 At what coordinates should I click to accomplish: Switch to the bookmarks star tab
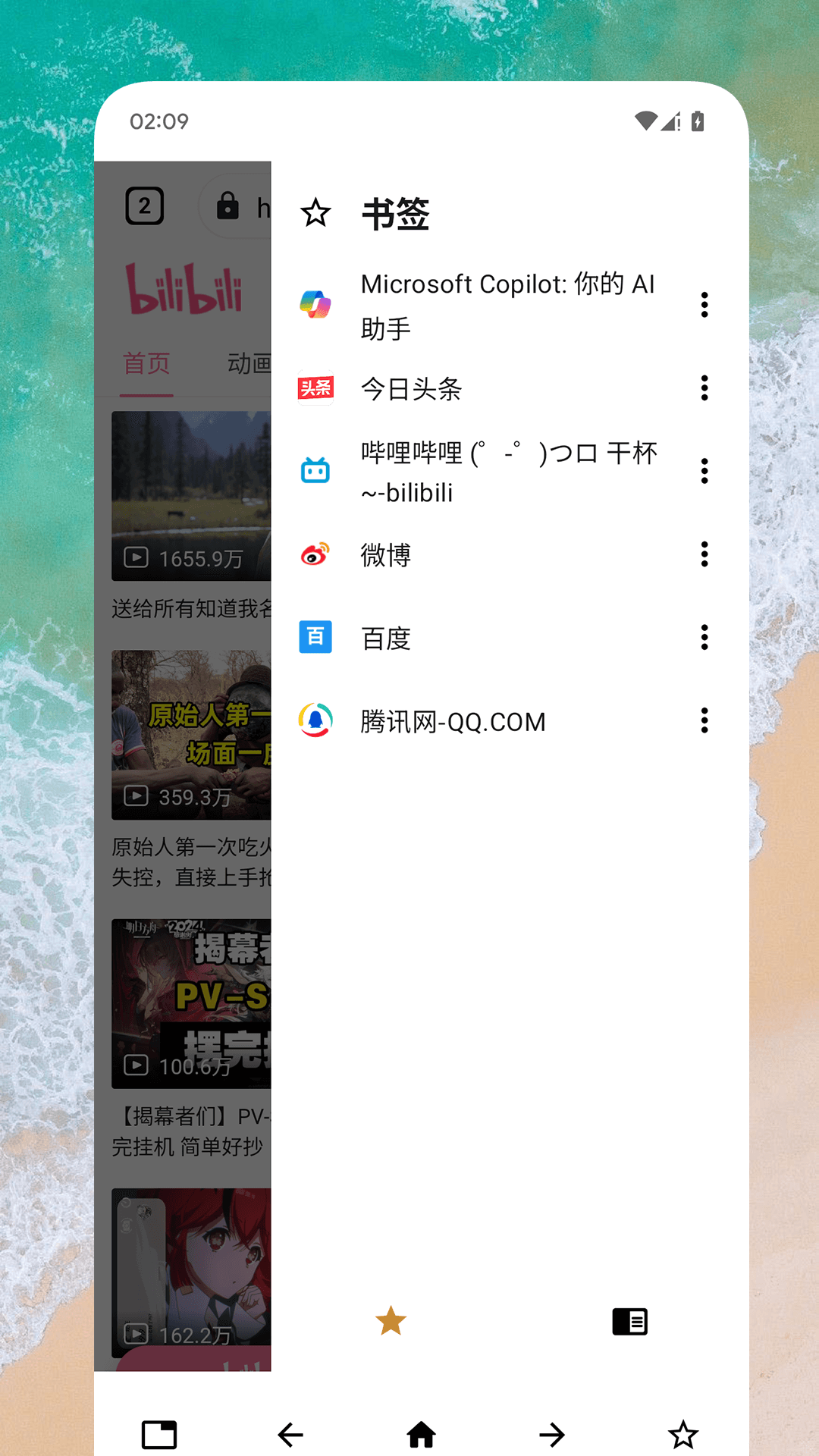tap(391, 1322)
